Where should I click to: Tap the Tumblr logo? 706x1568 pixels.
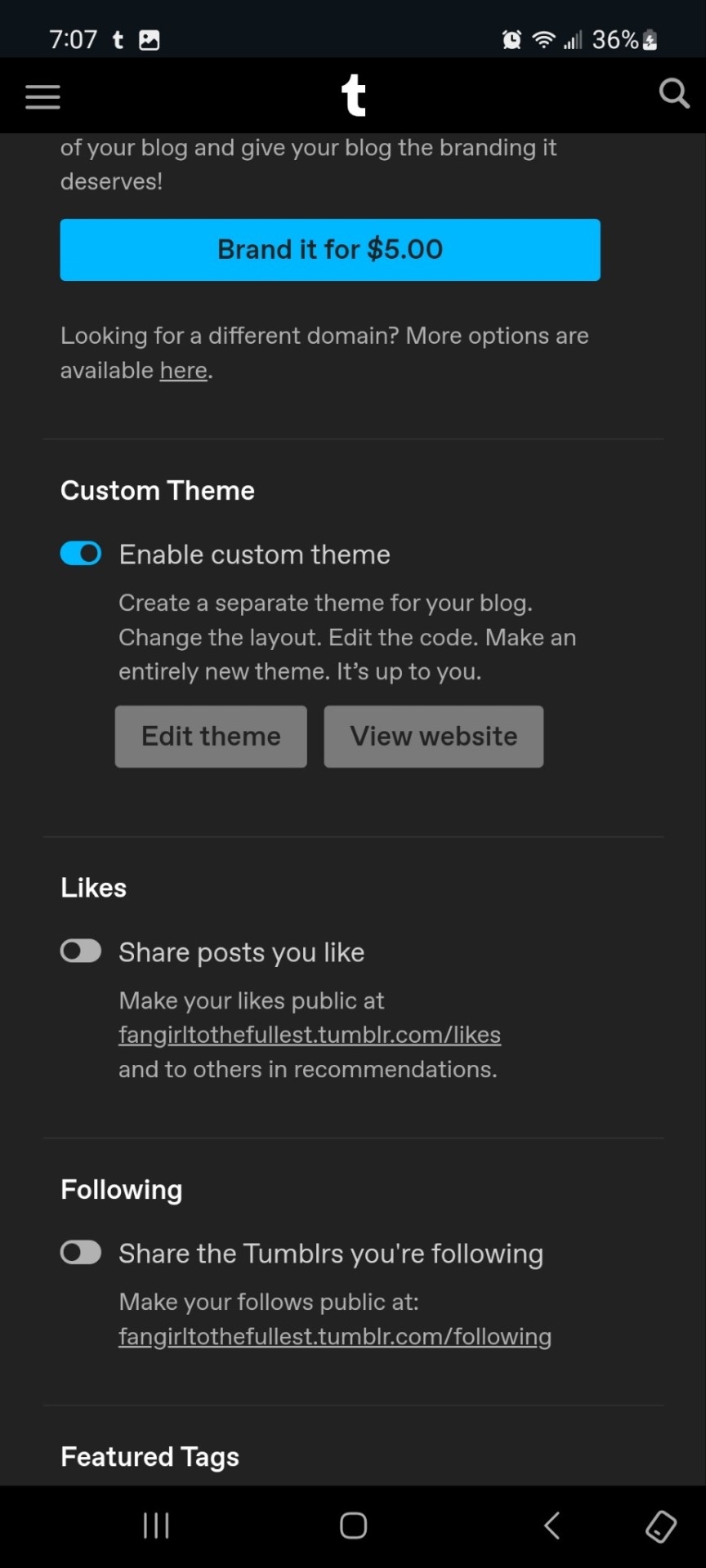tap(353, 95)
